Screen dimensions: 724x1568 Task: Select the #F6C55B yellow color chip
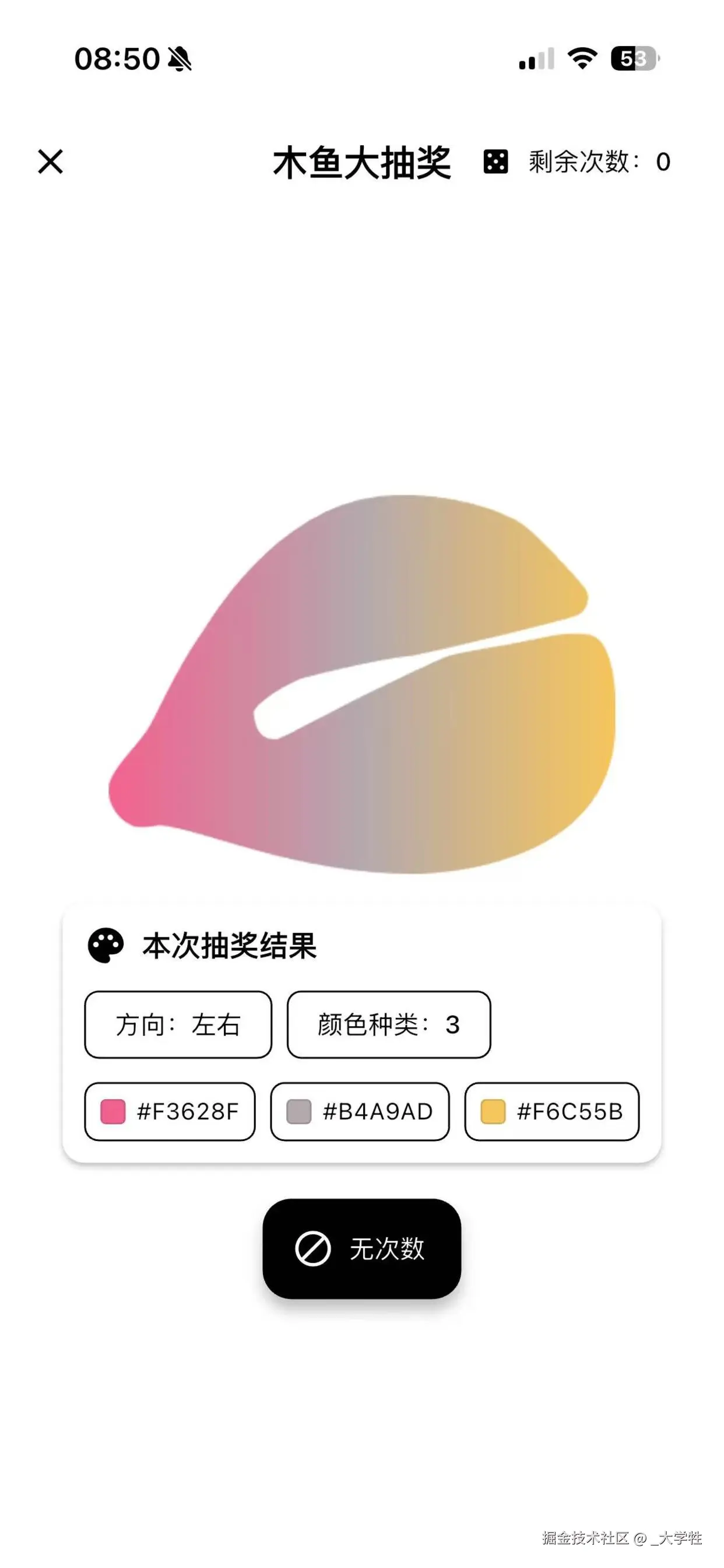[551, 1111]
